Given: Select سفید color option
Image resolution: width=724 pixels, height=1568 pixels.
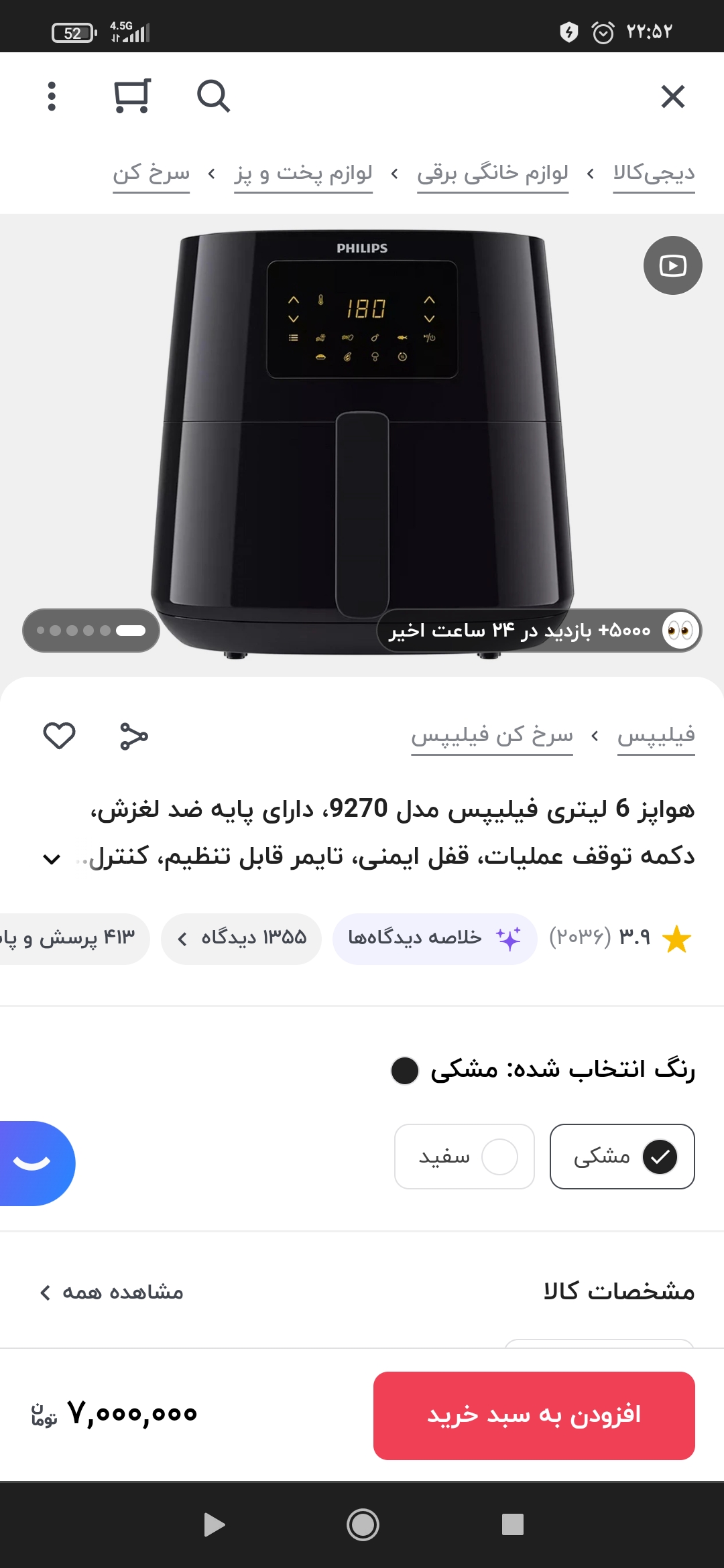Looking at the screenshot, I should click(x=464, y=1157).
